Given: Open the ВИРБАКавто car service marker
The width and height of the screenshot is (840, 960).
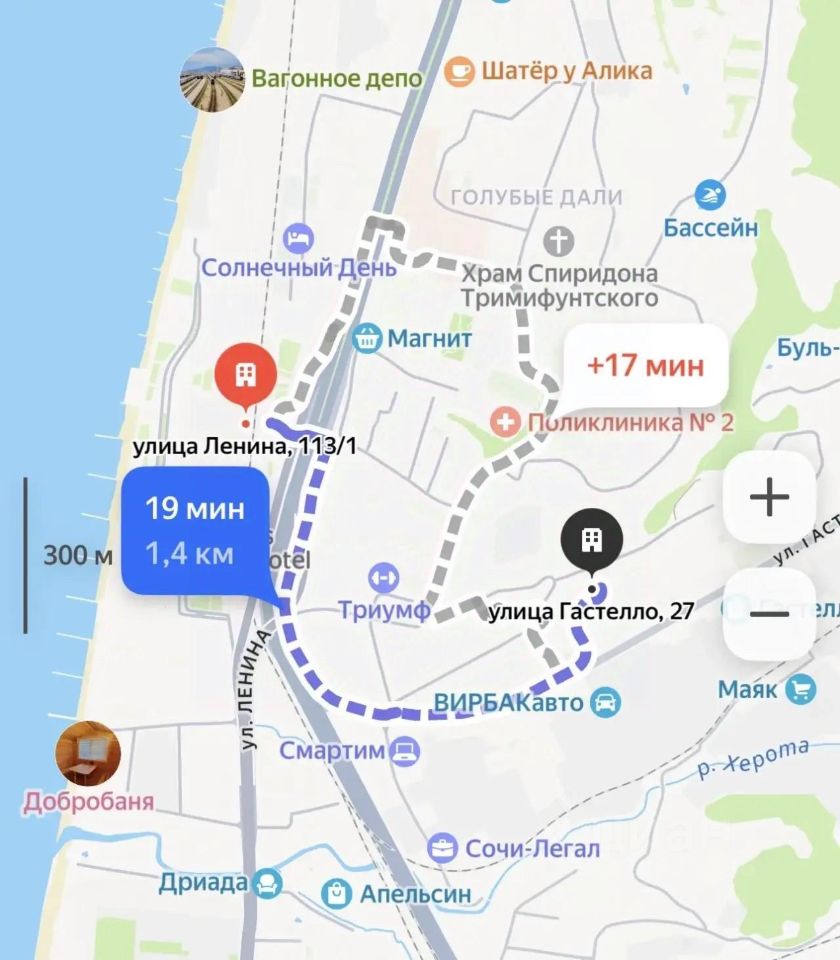Looking at the screenshot, I should (605, 703).
